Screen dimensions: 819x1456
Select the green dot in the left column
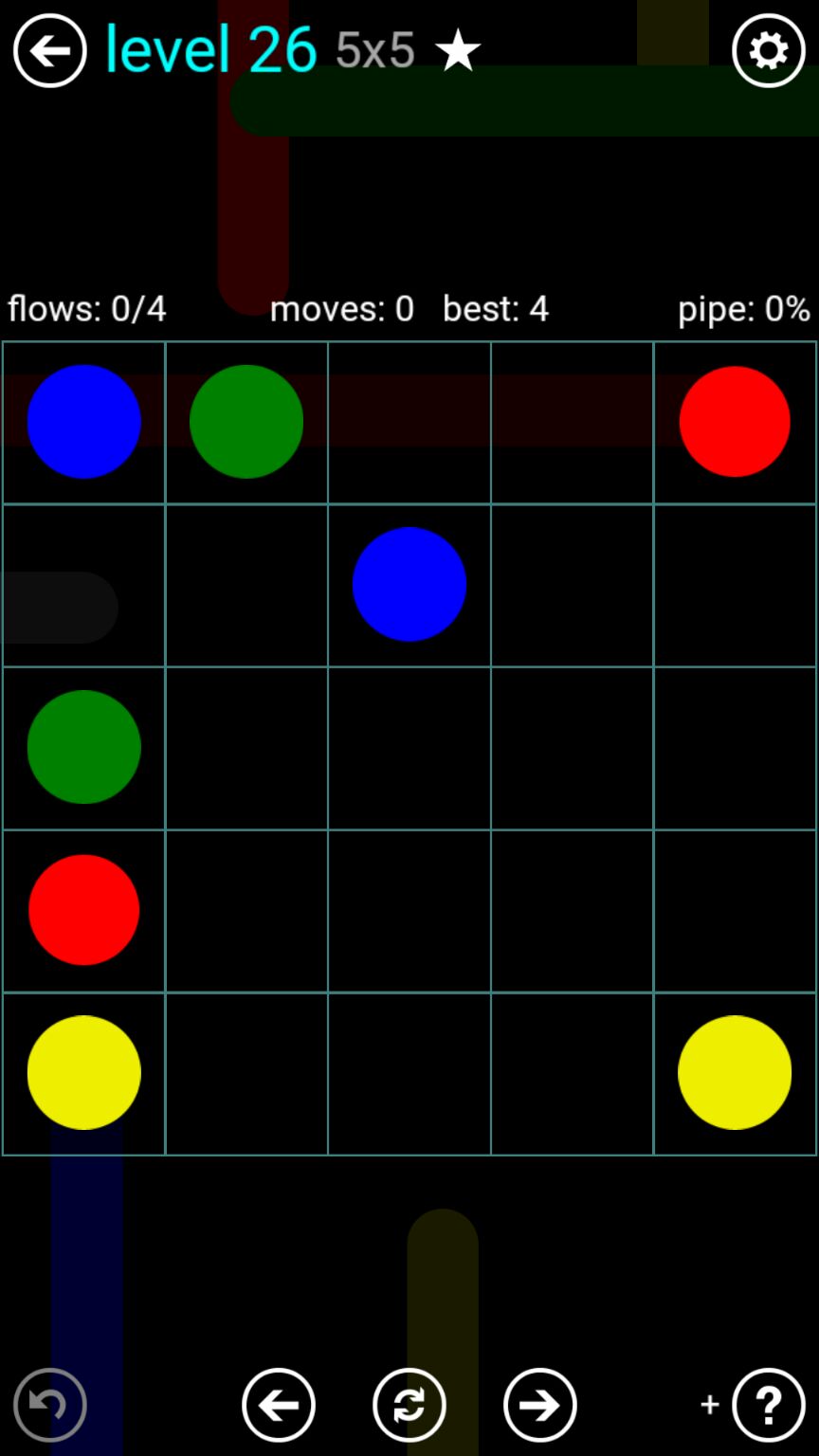coord(83,747)
